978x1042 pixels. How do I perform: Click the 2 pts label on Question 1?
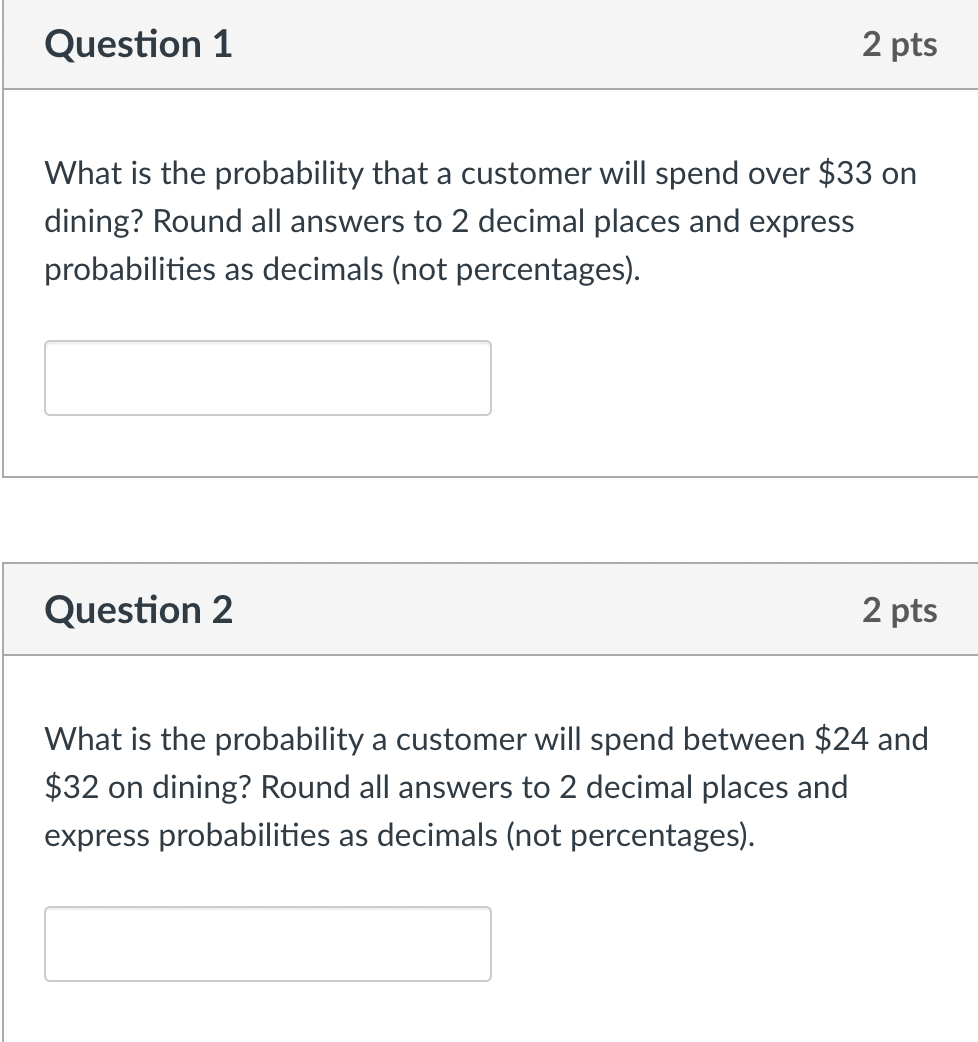pyautogui.click(x=901, y=44)
